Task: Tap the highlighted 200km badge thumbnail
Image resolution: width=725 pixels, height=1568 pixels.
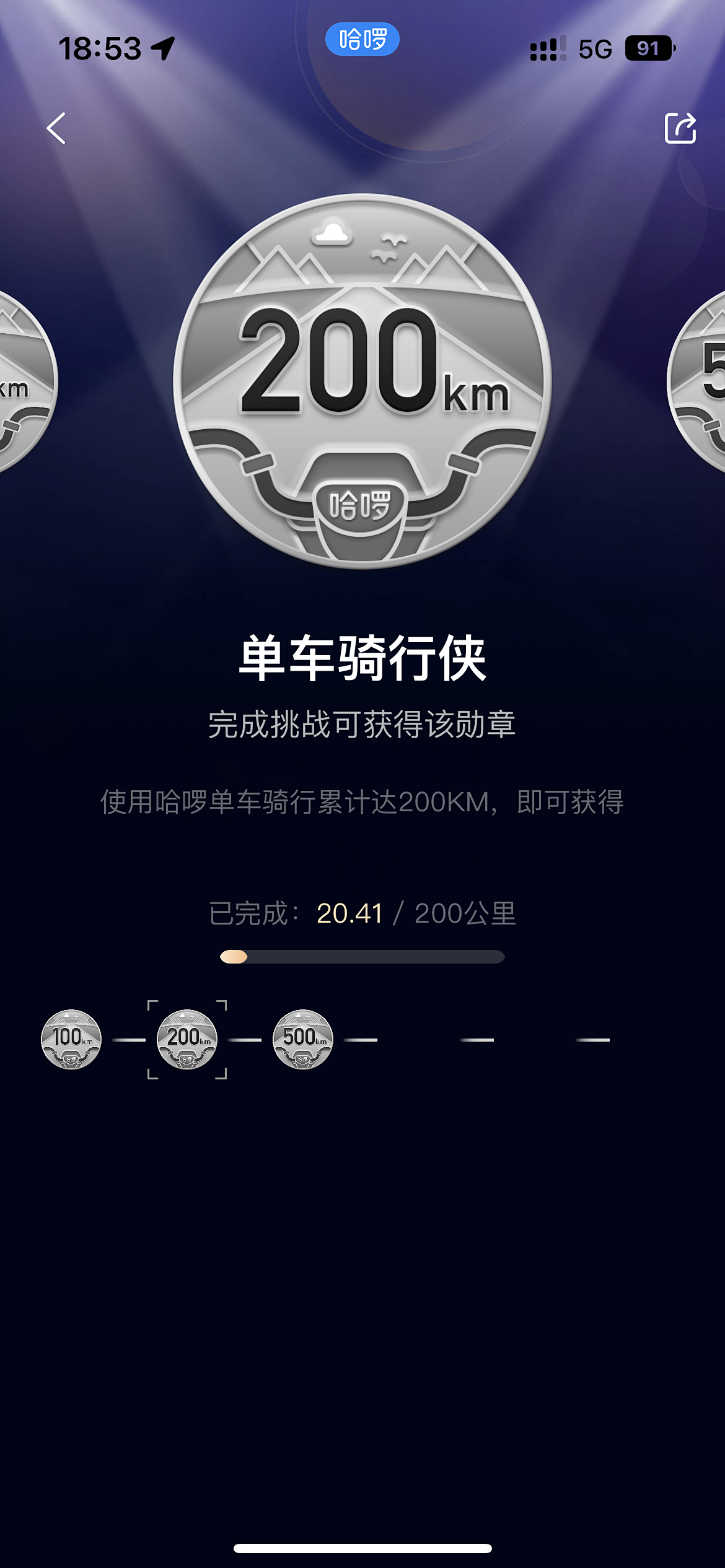Action: 187,1039
